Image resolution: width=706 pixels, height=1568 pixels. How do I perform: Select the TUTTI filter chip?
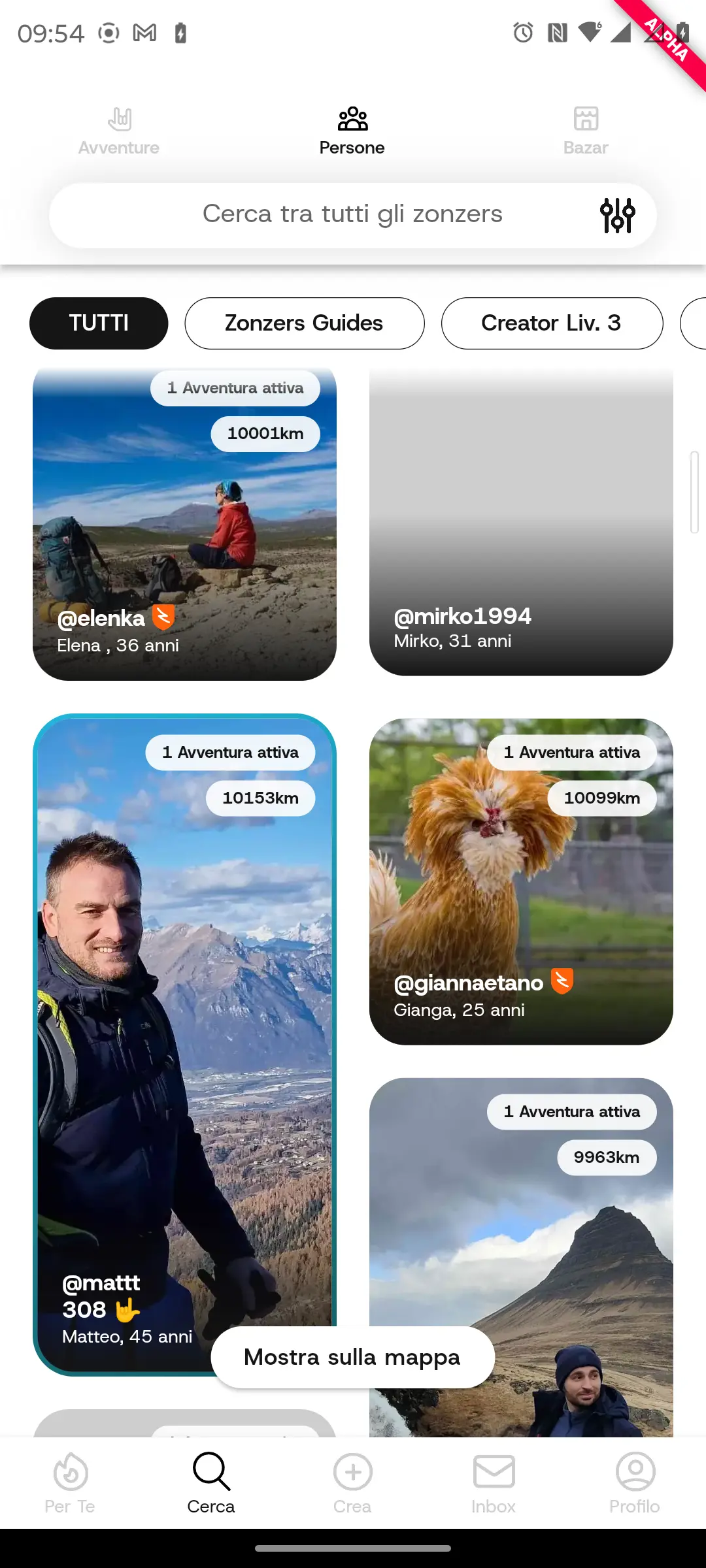(x=99, y=323)
